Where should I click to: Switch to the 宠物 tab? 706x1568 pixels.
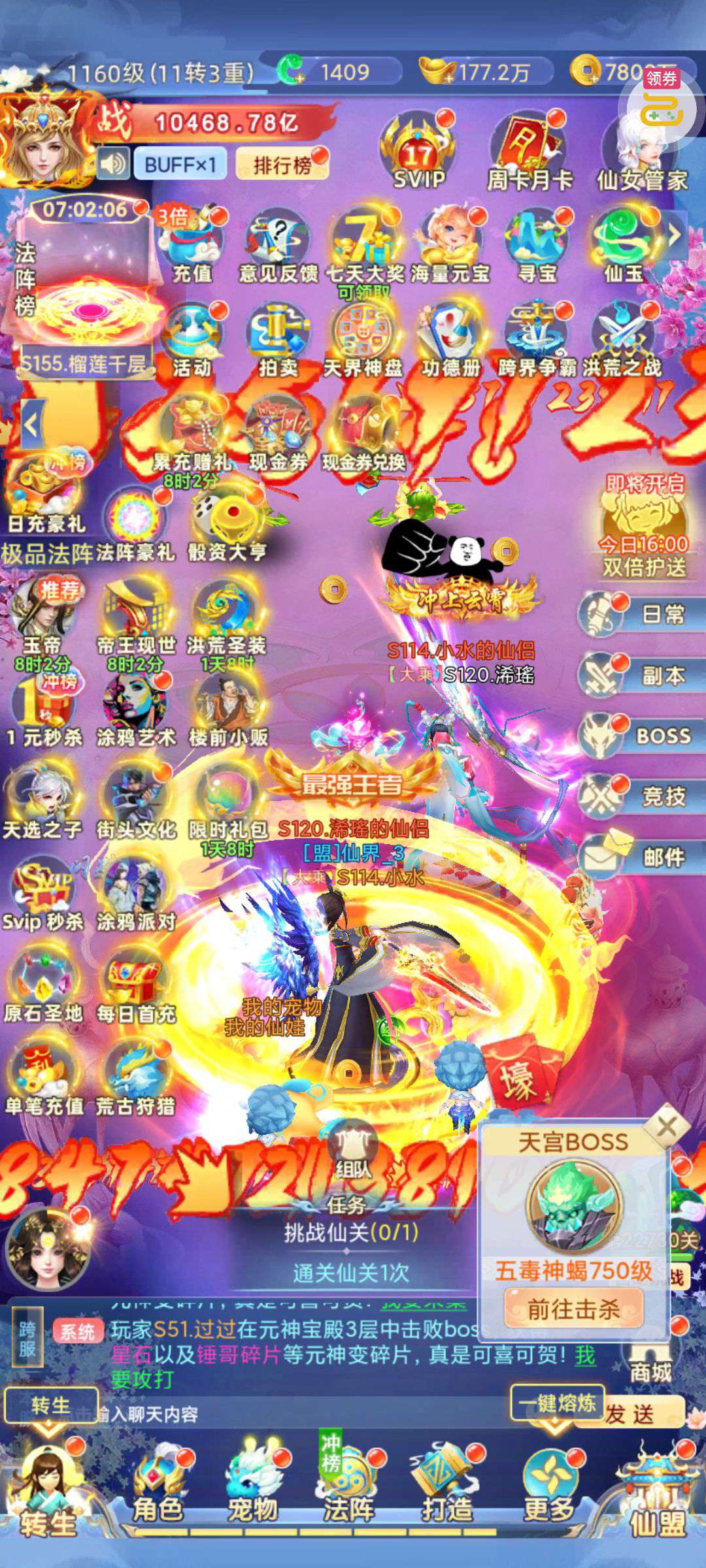coord(252,1493)
